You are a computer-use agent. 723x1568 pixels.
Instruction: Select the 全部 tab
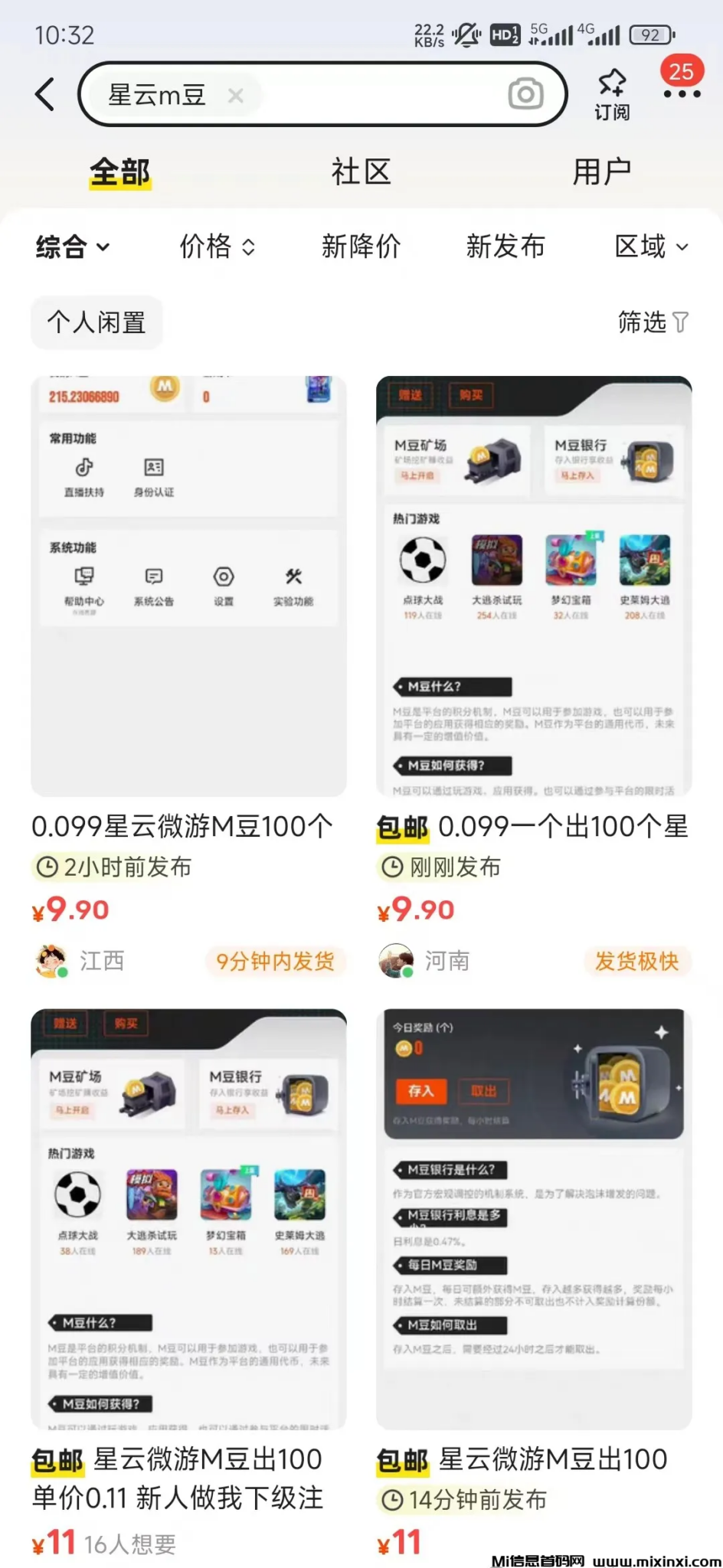(x=120, y=171)
